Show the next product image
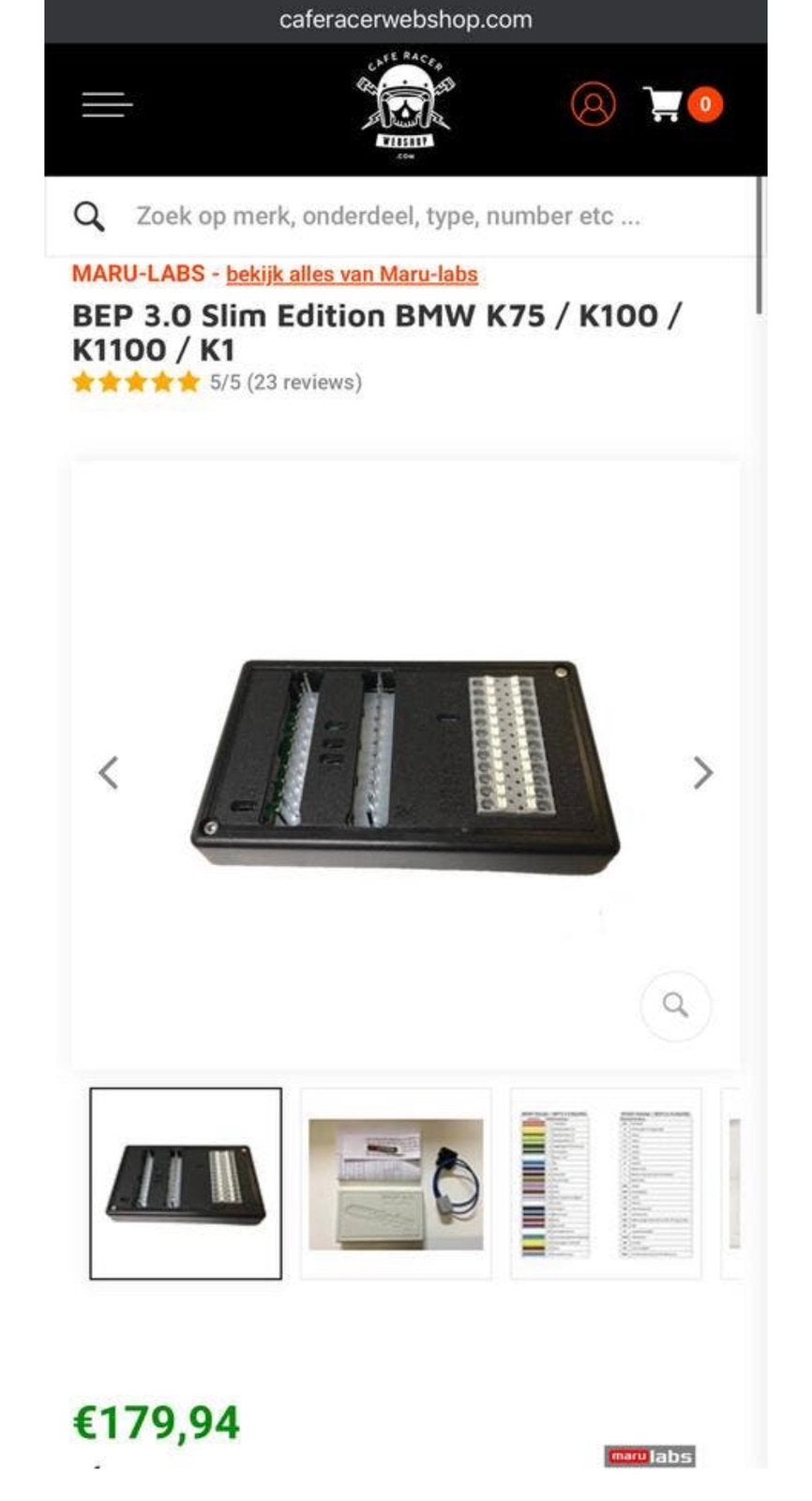Image resolution: width=812 pixels, height=1501 pixels. tap(702, 773)
